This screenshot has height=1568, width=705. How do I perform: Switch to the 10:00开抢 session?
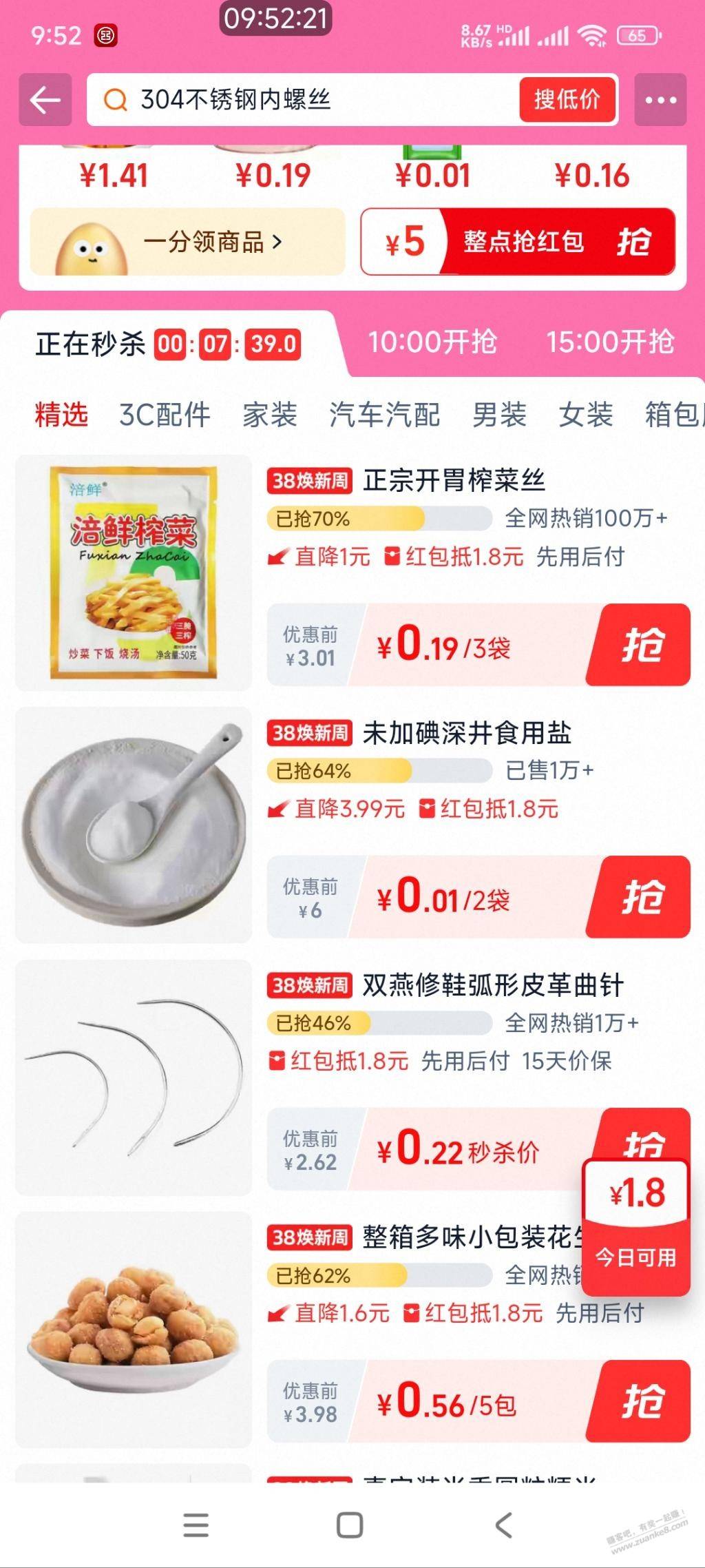point(432,342)
